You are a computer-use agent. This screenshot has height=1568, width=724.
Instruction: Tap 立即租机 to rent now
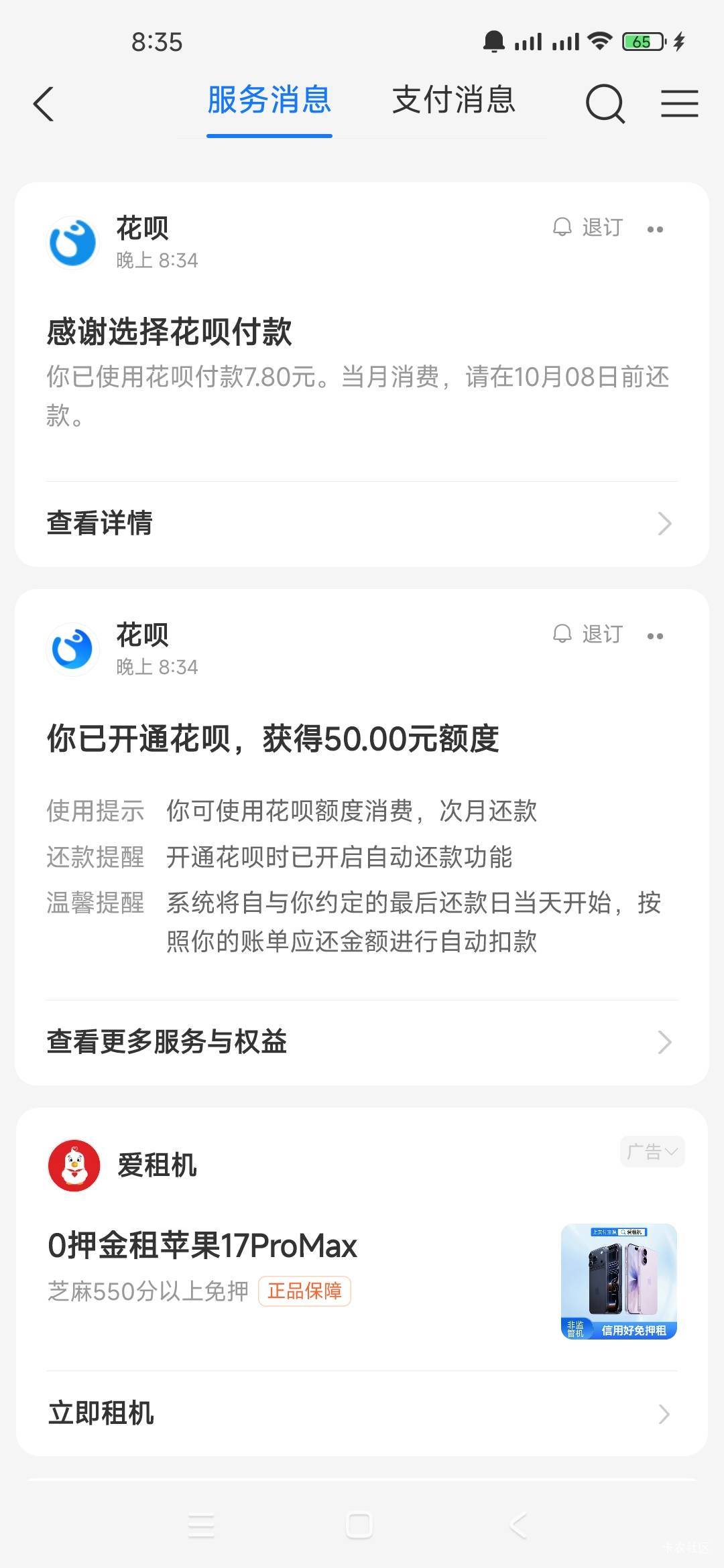coord(361,1413)
